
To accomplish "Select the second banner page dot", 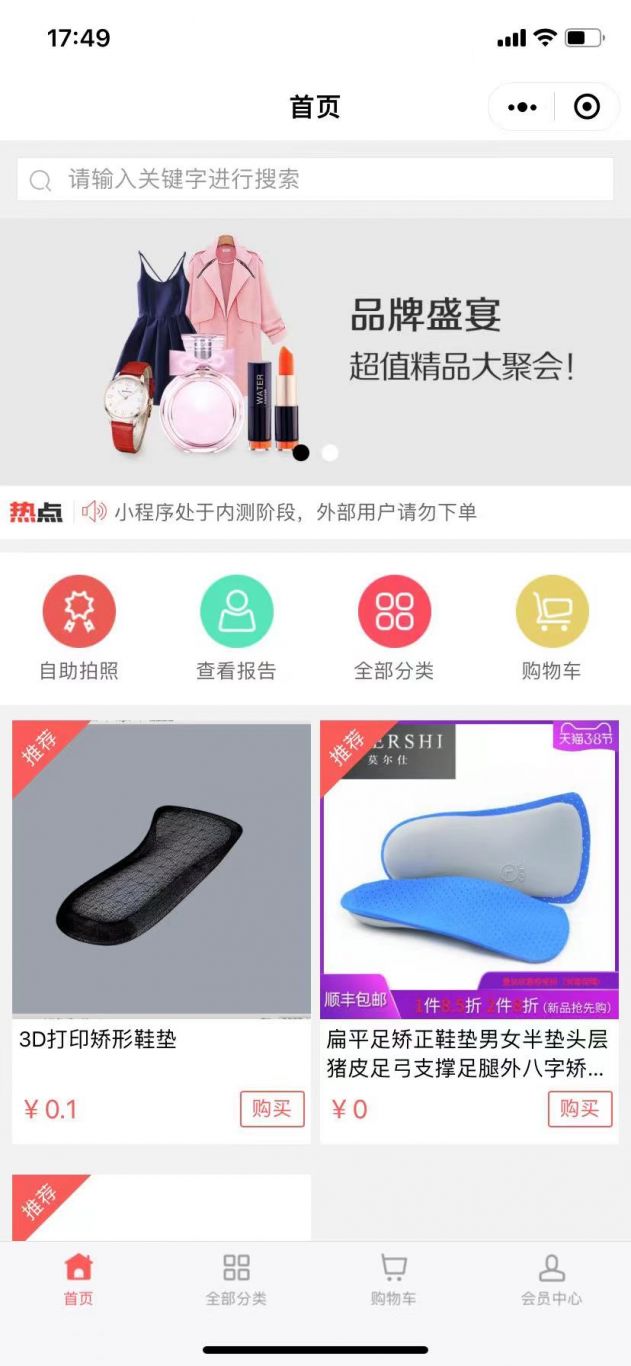I will point(330,453).
